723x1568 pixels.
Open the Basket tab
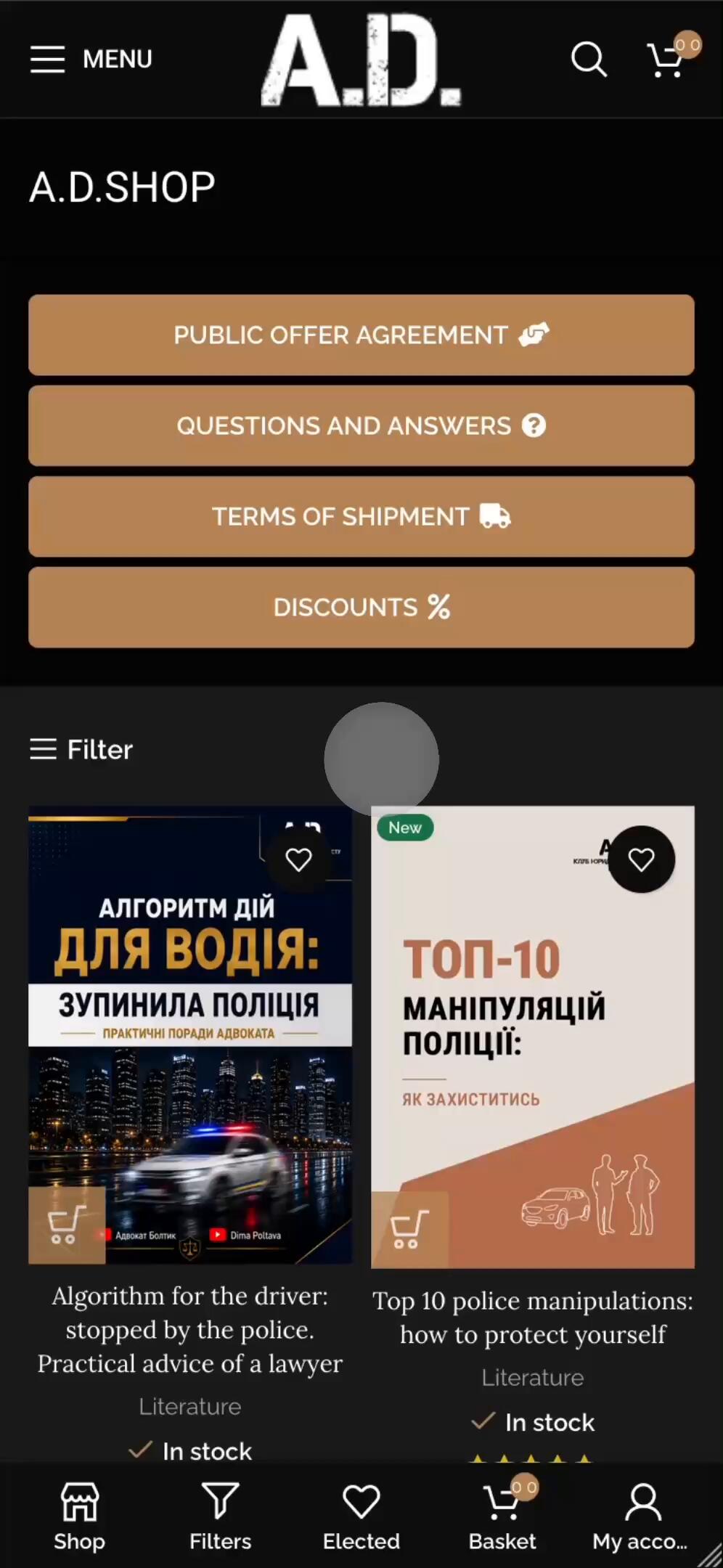pyautogui.click(x=502, y=1516)
